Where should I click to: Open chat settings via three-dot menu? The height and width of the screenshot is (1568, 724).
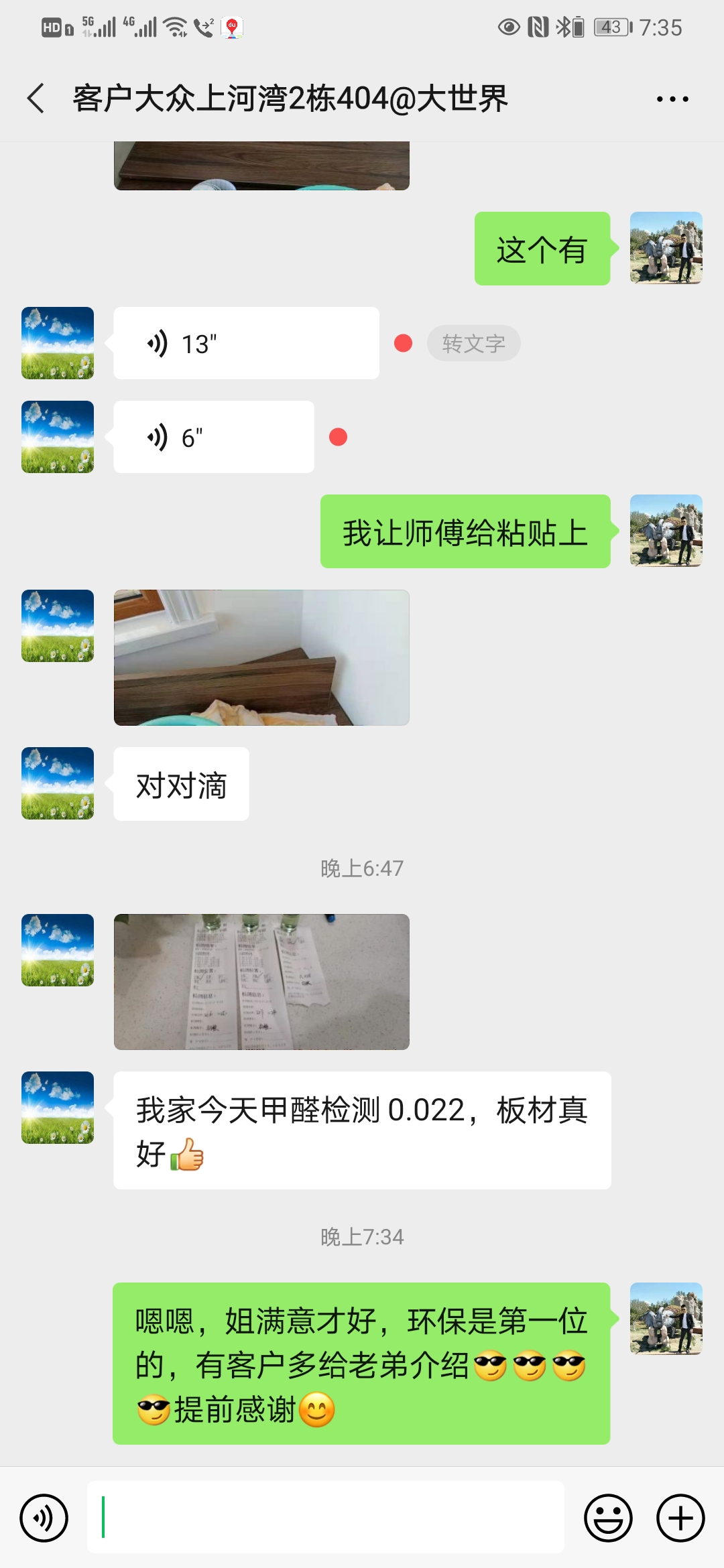click(x=673, y=98)
